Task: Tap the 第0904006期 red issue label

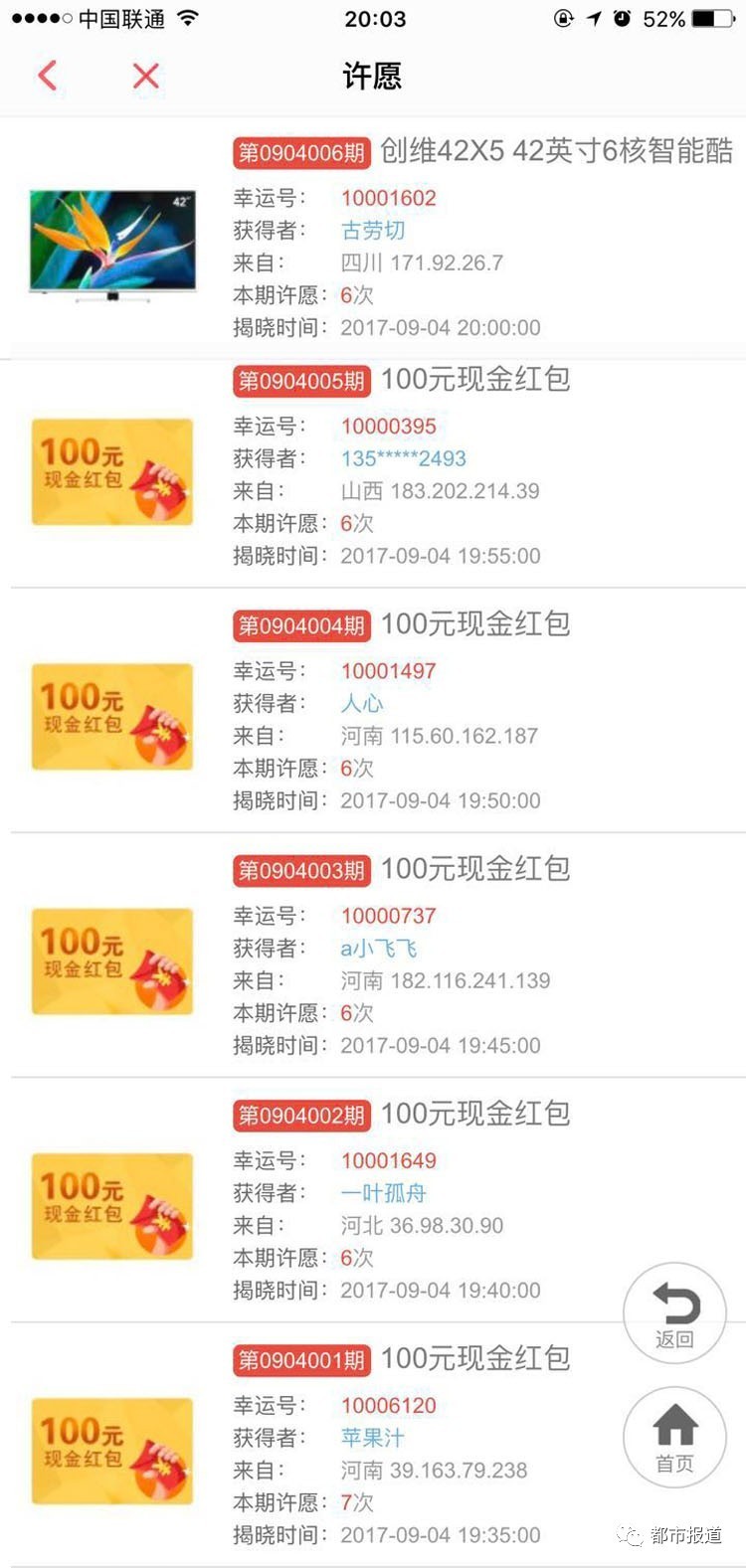Action: click(x=300, y=152)
